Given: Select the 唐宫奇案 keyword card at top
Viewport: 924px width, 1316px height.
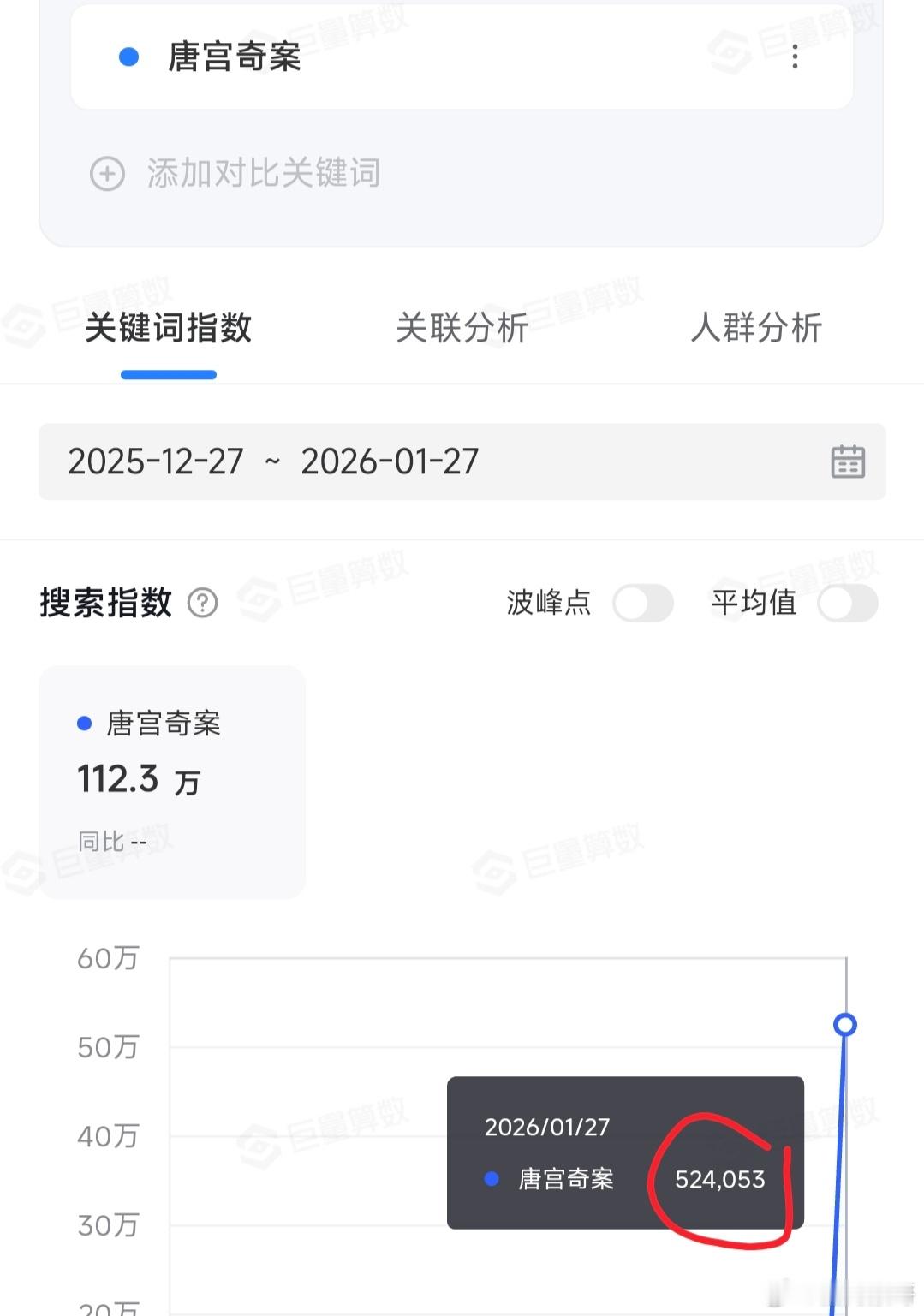Looking at the screenshot, I should pyautogui.click(x=462, y=57).
